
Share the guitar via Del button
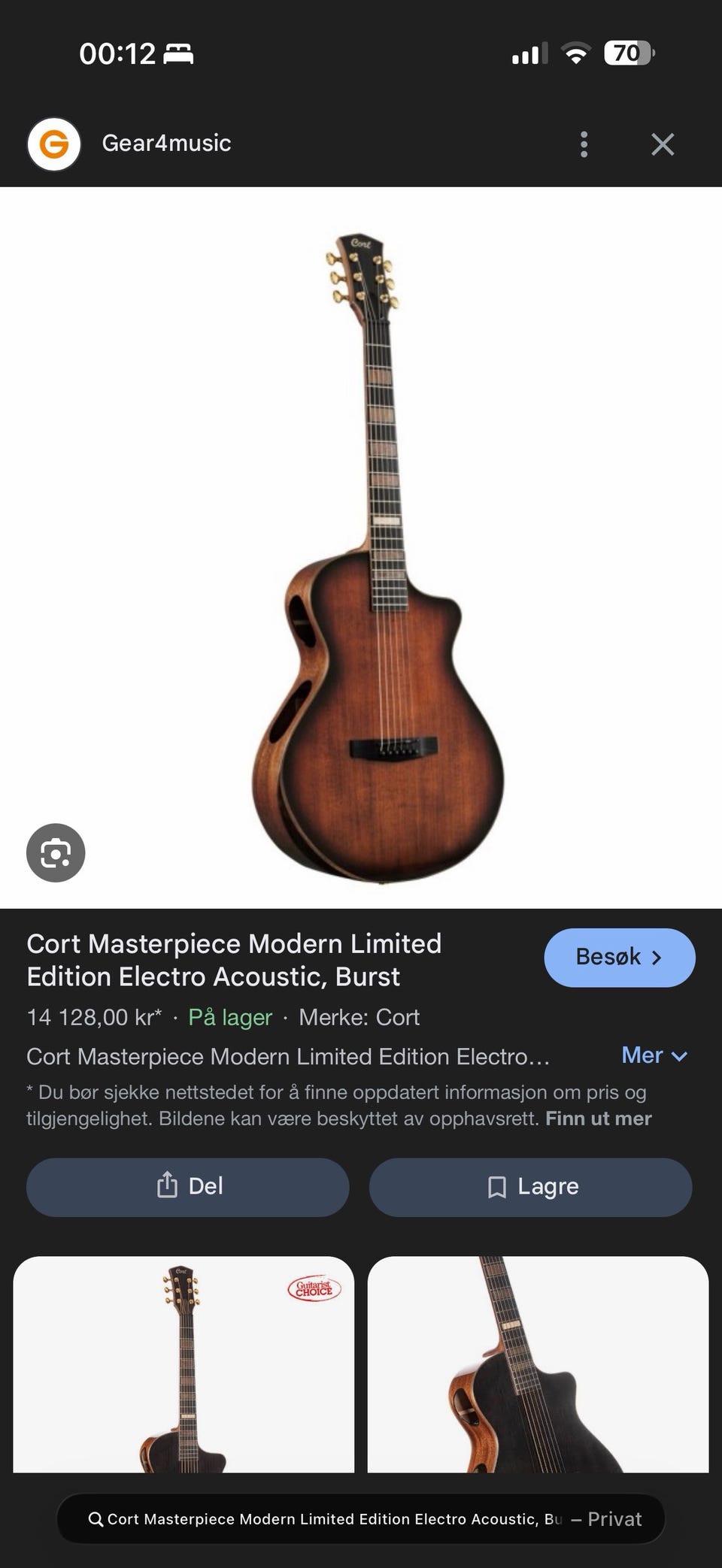tap(188, 1186)
